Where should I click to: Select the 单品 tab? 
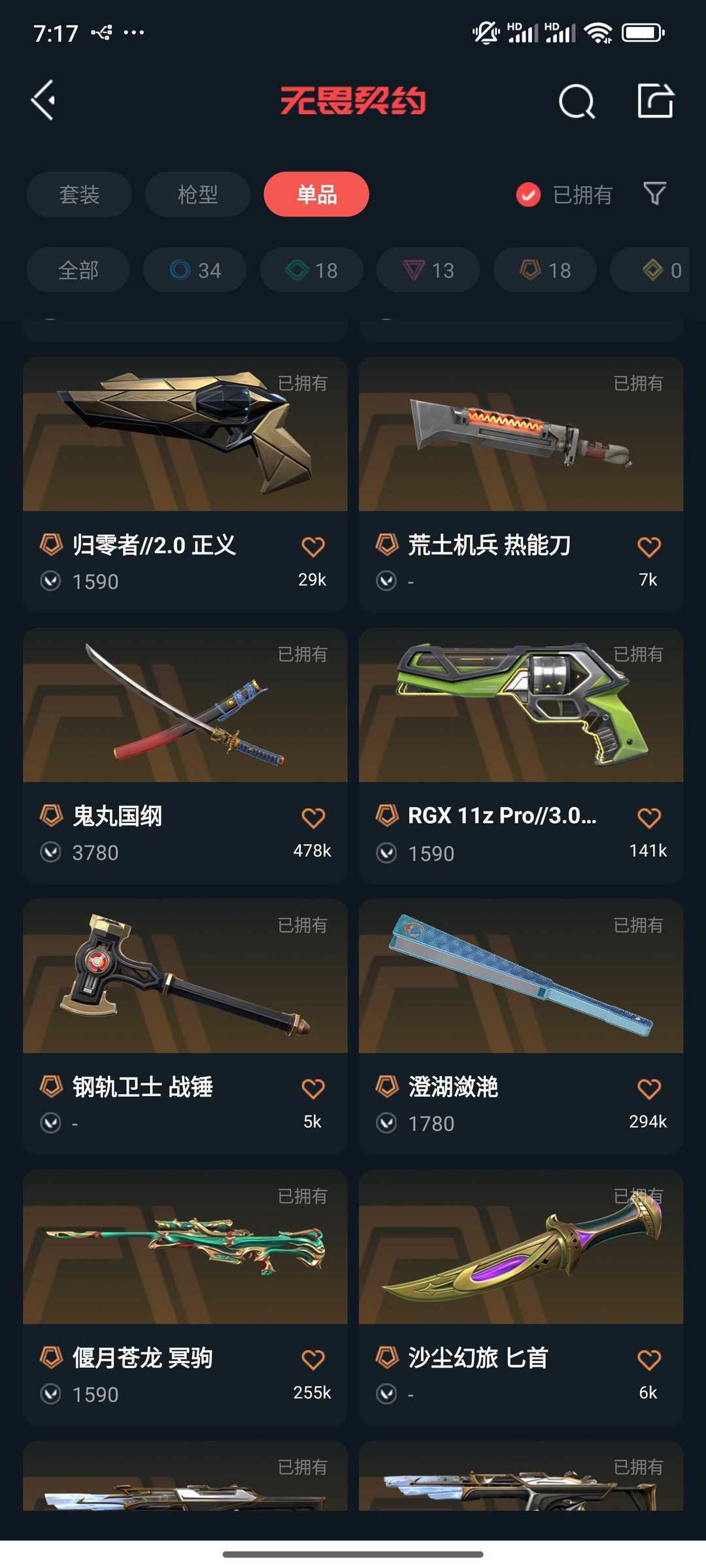316,194
